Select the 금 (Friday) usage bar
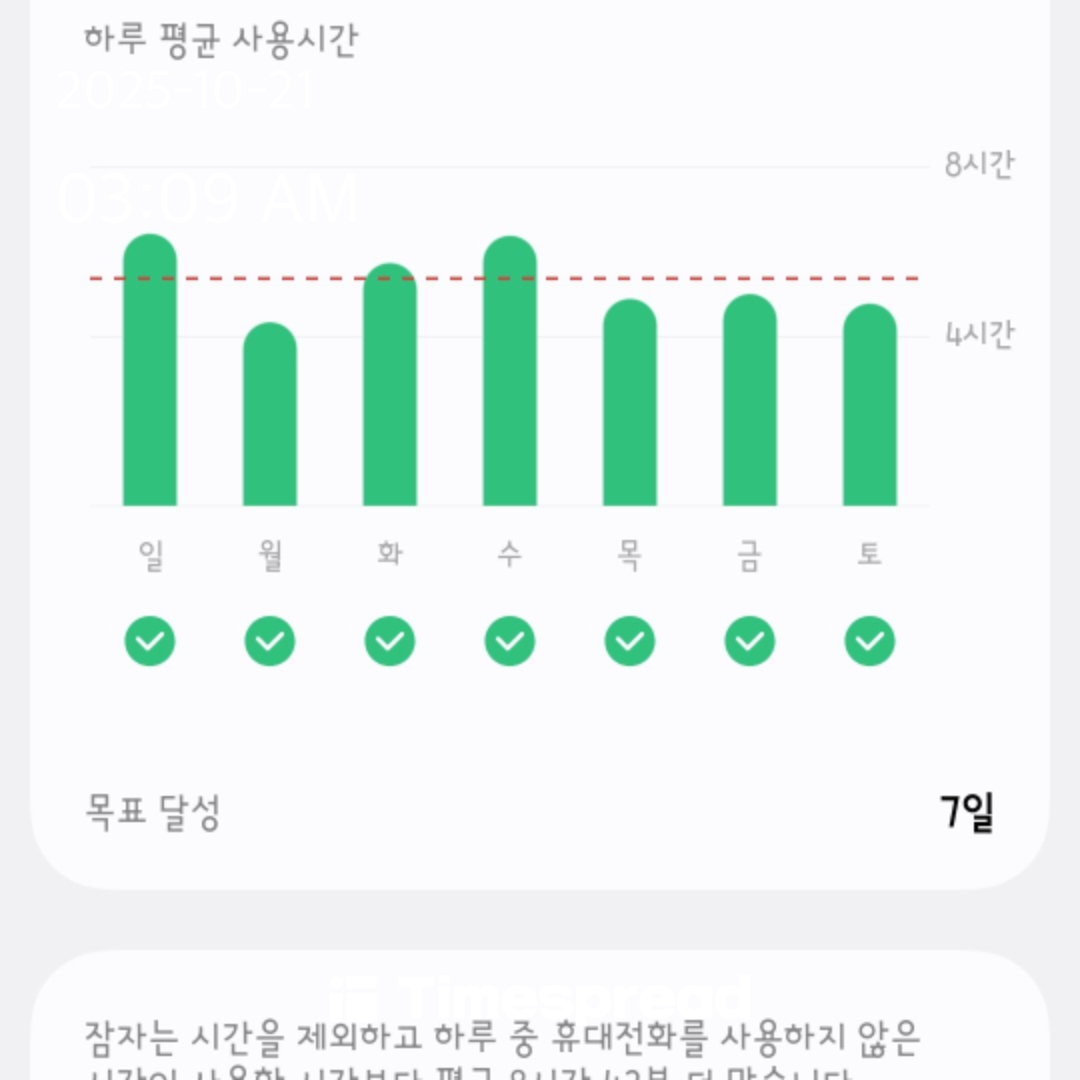The image size is (1080, 1080). tap(750, 400)
